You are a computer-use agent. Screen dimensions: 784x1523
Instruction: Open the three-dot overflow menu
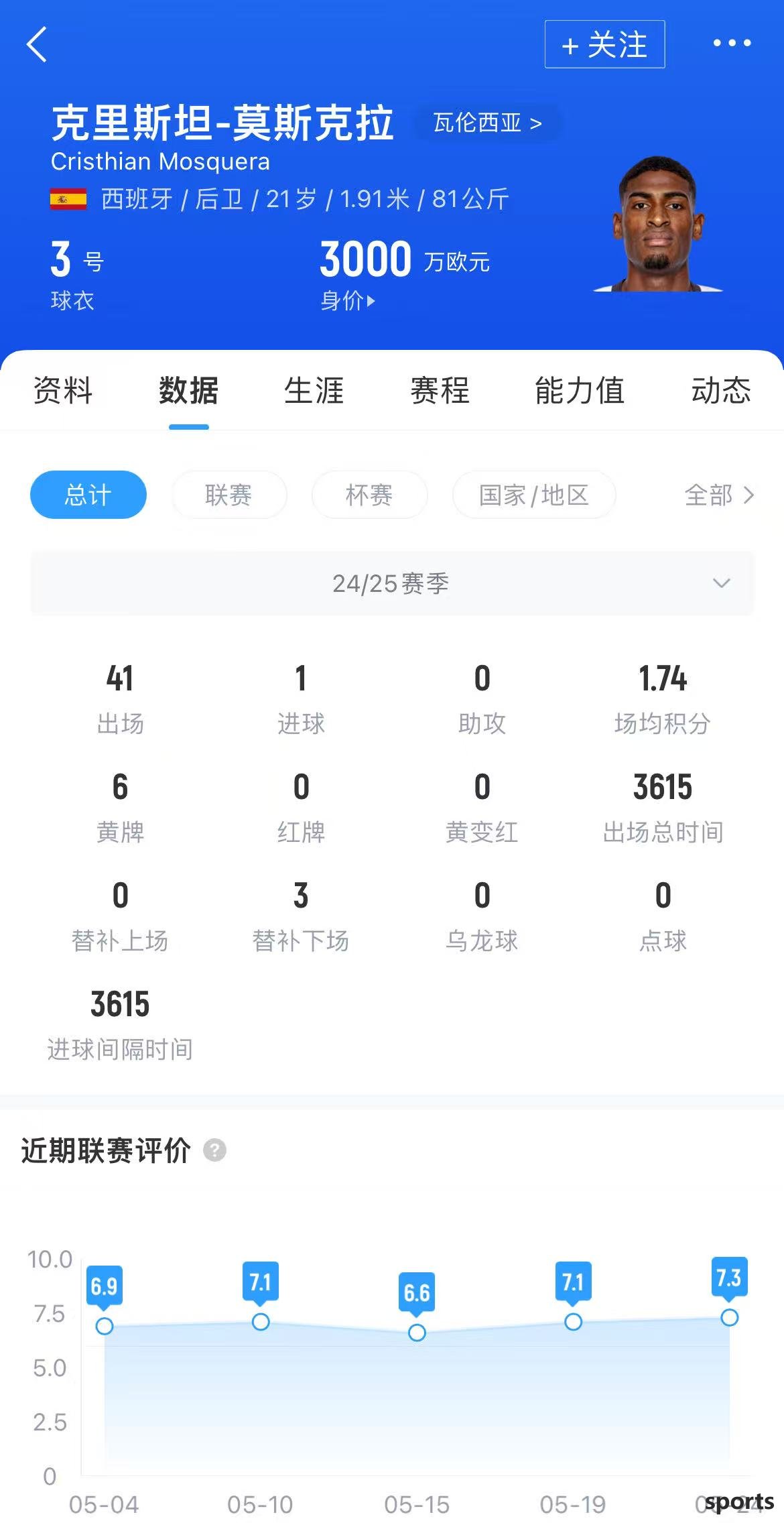[x=731, y=44]
